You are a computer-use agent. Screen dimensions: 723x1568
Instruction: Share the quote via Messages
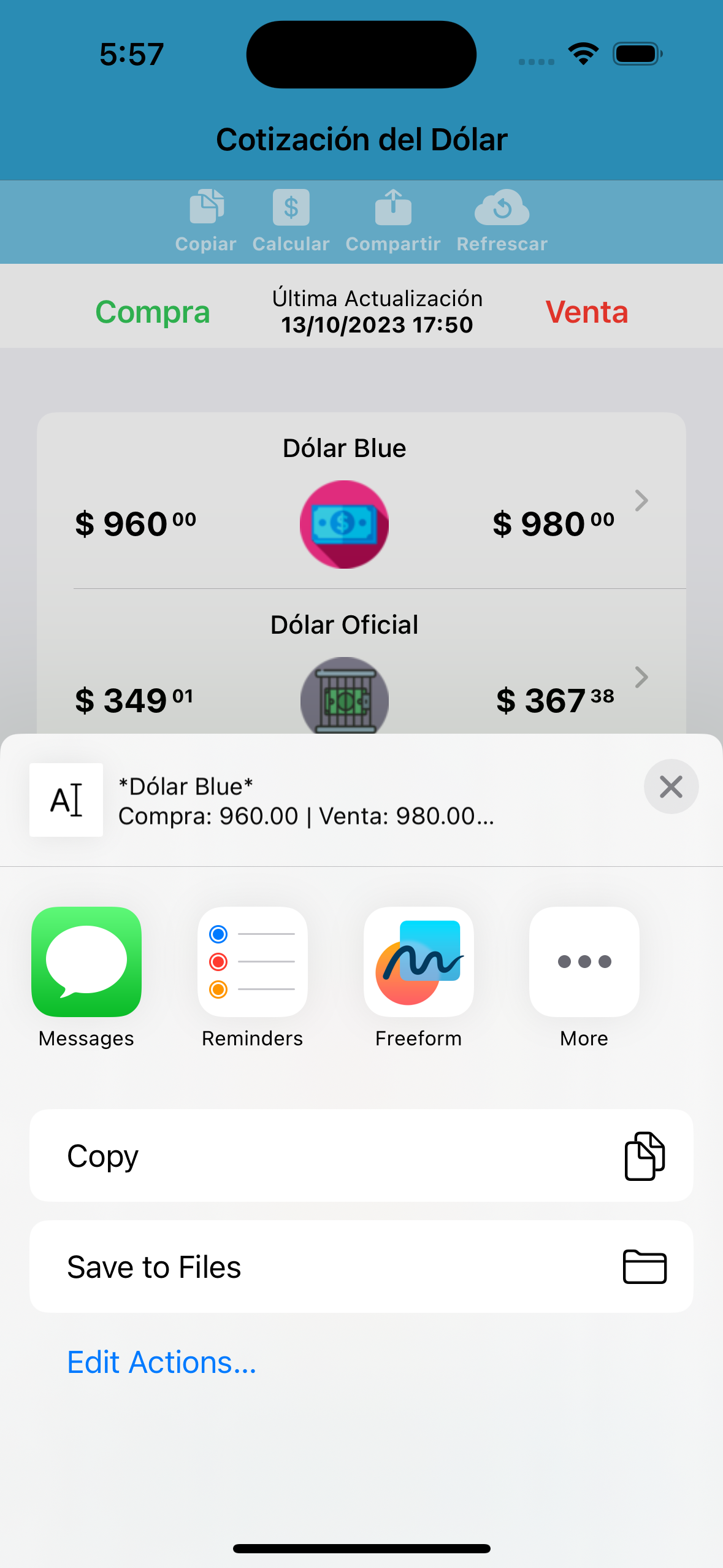pos(86,961)
